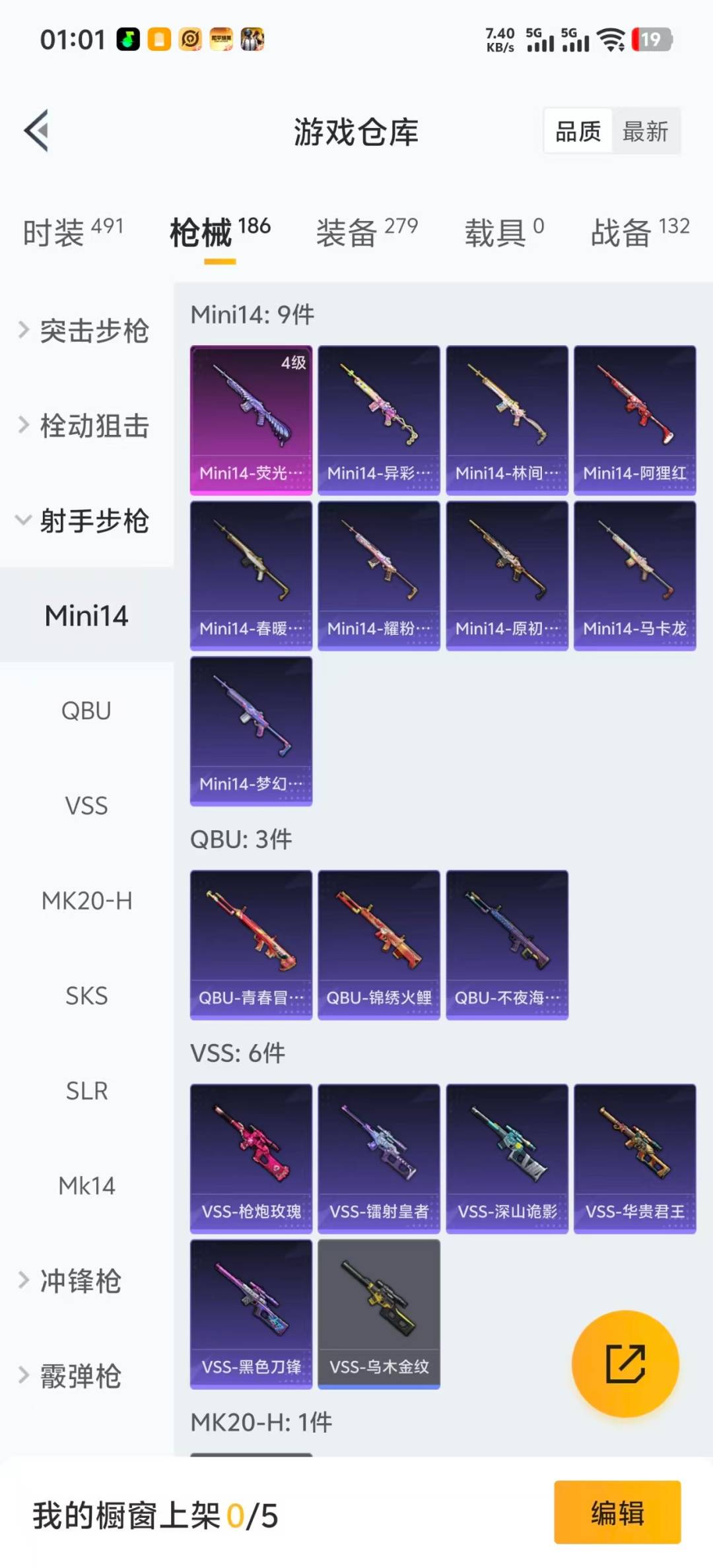Open the VSS-枪炮玫瑰 weapon skin
This screenshot has height=1568, width=713.
pyautogui.click(x=251, y=1158)
